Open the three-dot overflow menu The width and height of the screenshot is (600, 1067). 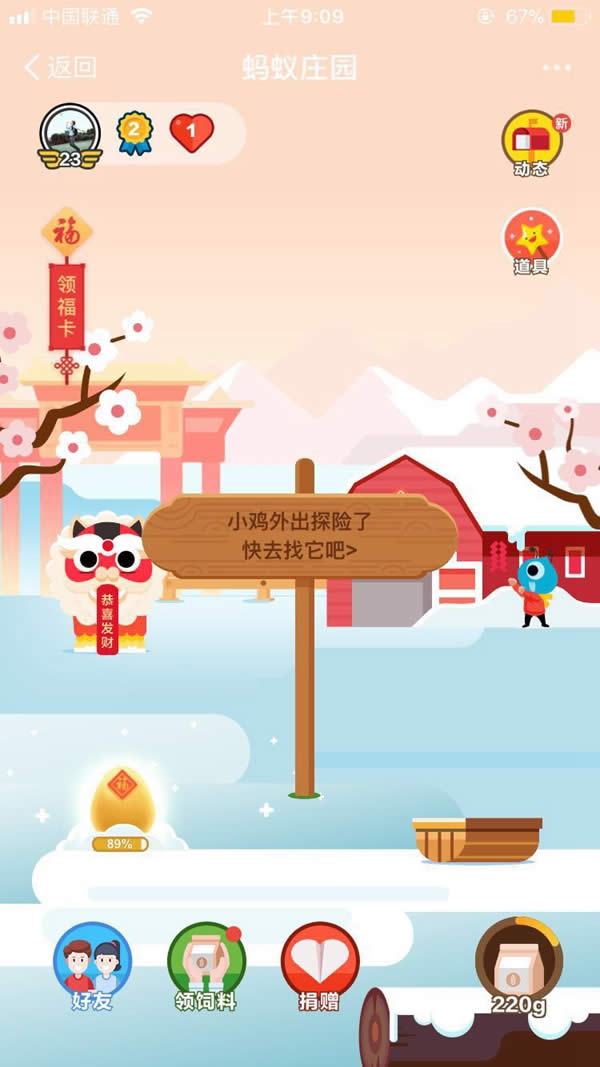tap(556, 68)
